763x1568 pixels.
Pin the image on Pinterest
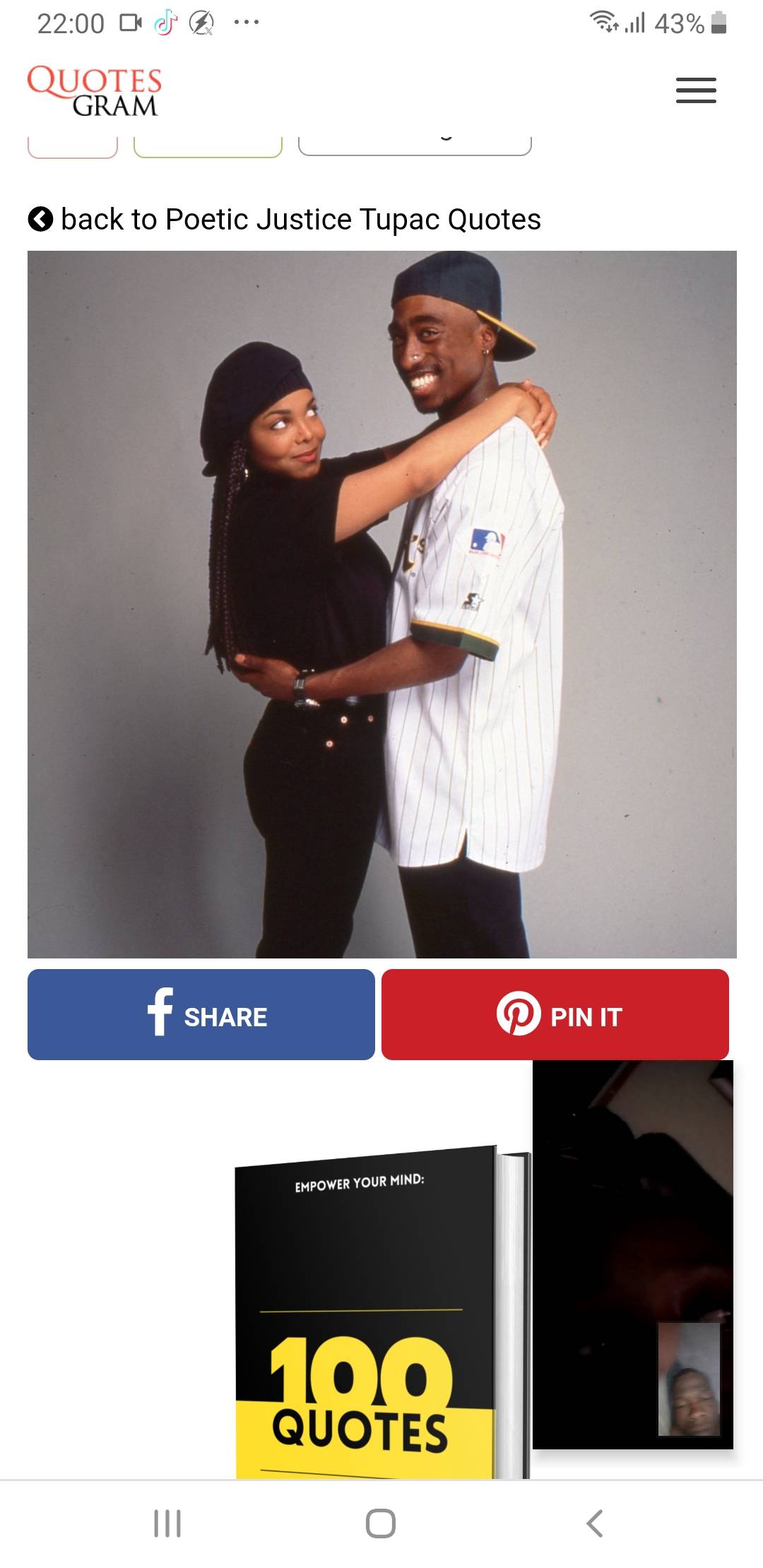(x=555, y=1015)
